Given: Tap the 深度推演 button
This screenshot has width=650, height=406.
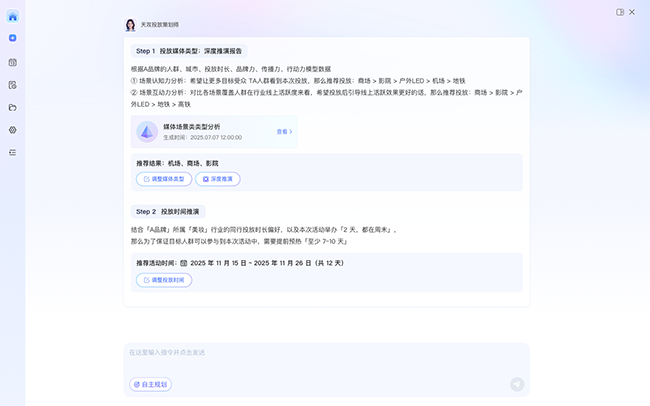Looking at the screenshot, I should tap(217, 179).
